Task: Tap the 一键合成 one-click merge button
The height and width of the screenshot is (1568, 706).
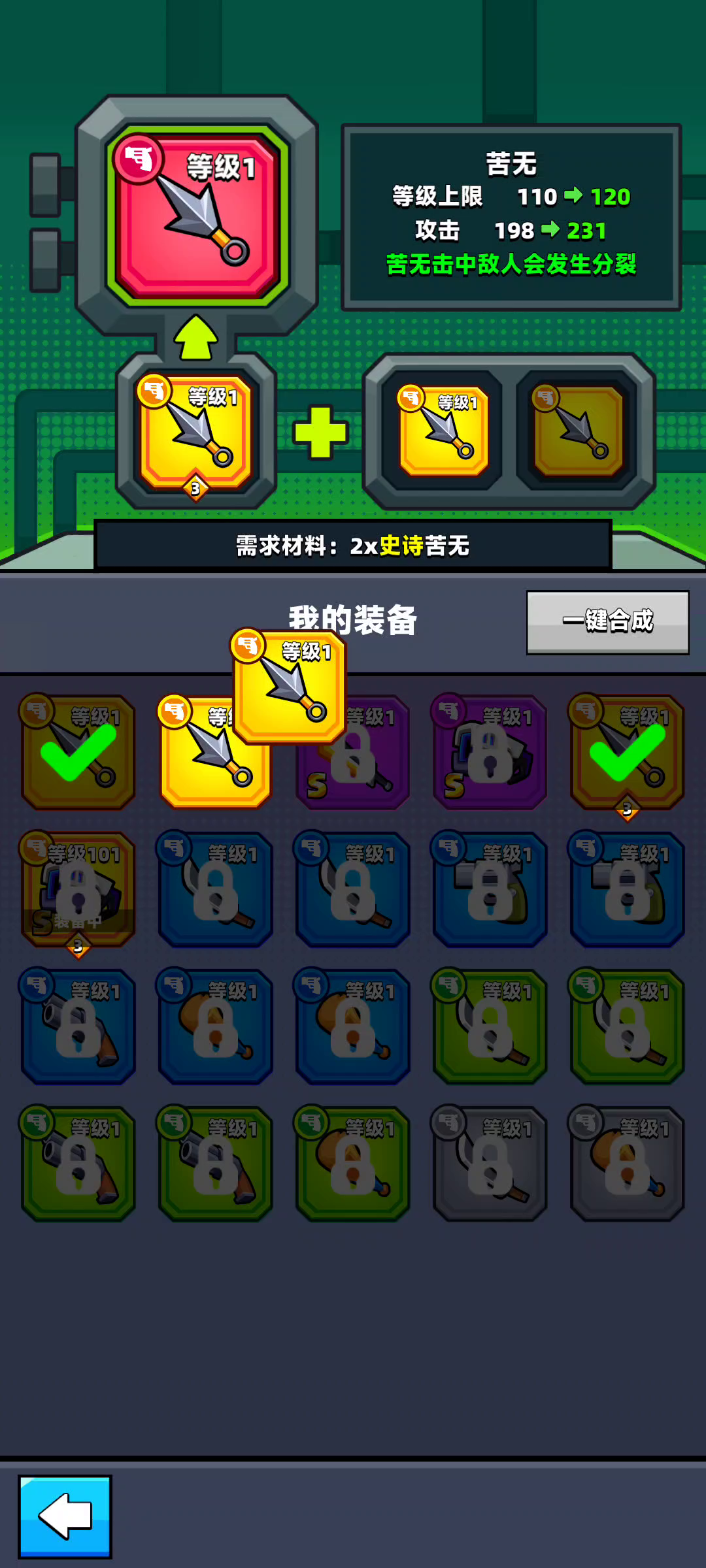Action: click(607, 622)
